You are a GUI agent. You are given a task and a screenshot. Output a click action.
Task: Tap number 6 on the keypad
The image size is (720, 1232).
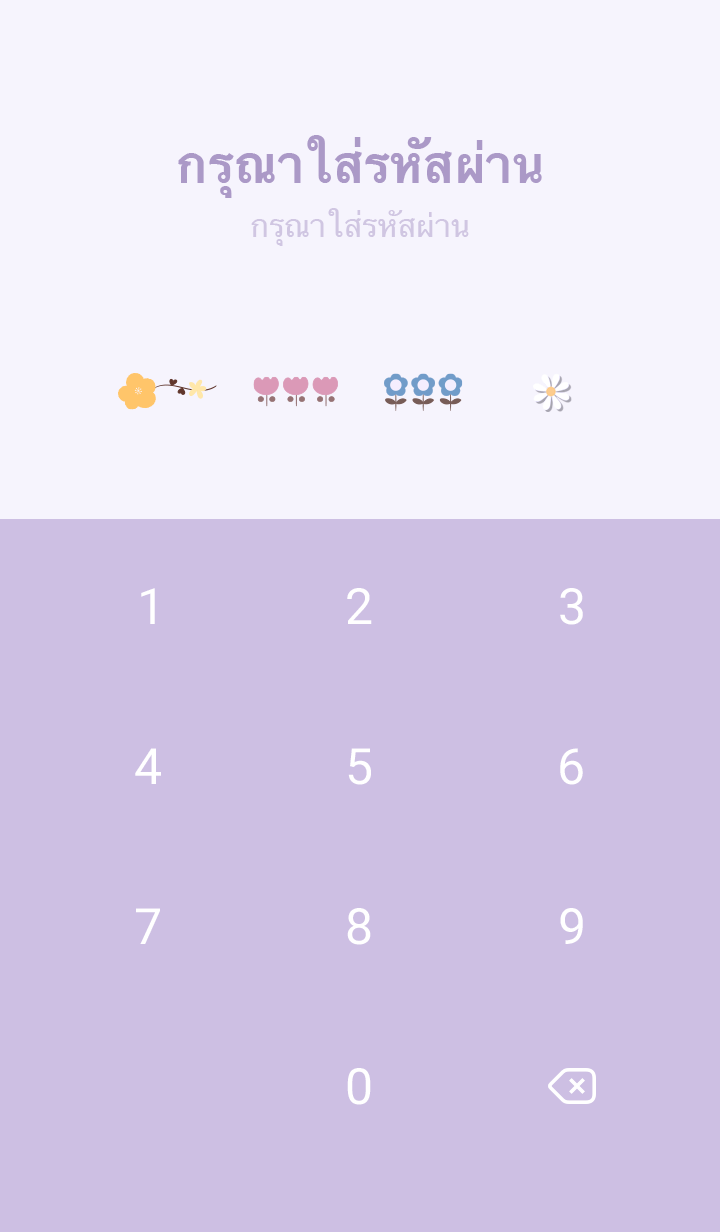[571, 767]
